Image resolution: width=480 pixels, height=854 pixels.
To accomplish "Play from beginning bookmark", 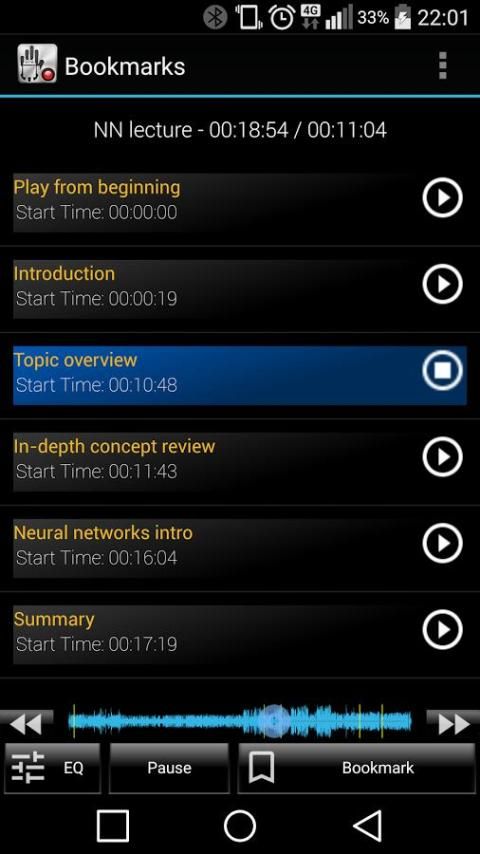I will (x=442, y=197).
